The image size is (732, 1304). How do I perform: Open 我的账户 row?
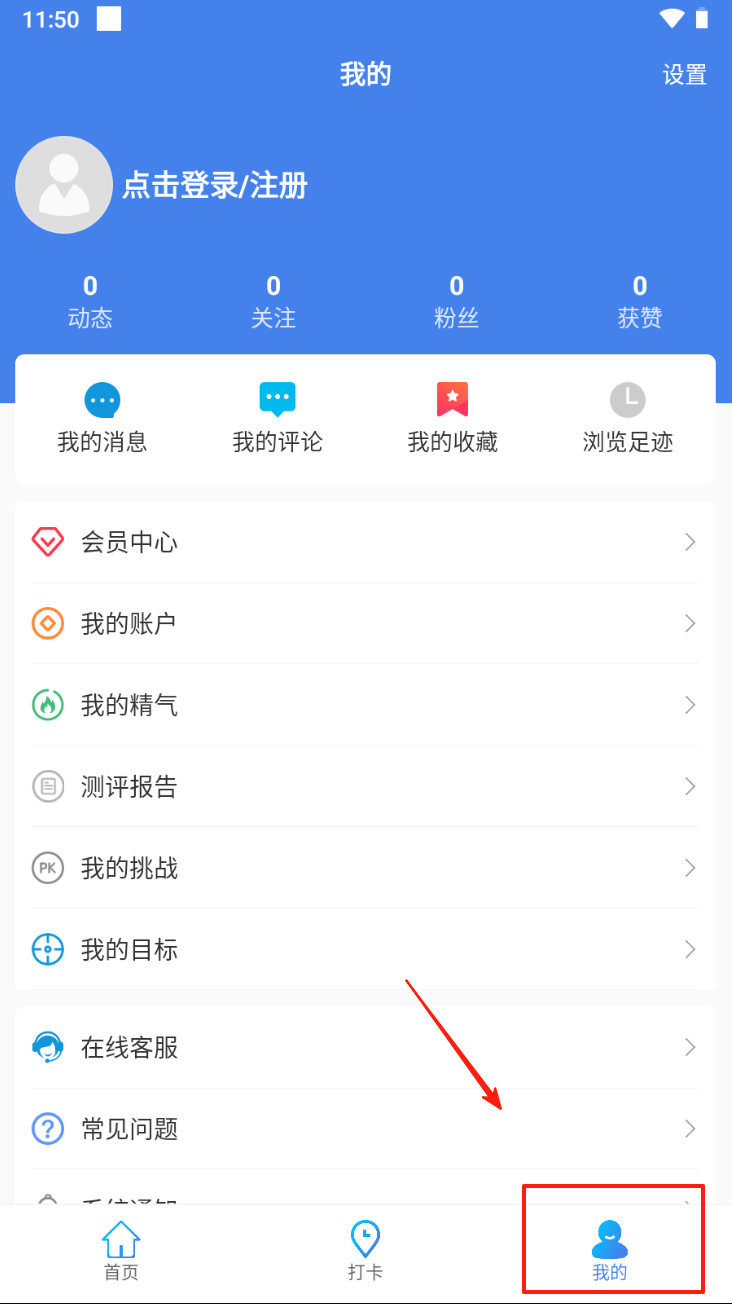pyautogui.click(x=365, y=624)
